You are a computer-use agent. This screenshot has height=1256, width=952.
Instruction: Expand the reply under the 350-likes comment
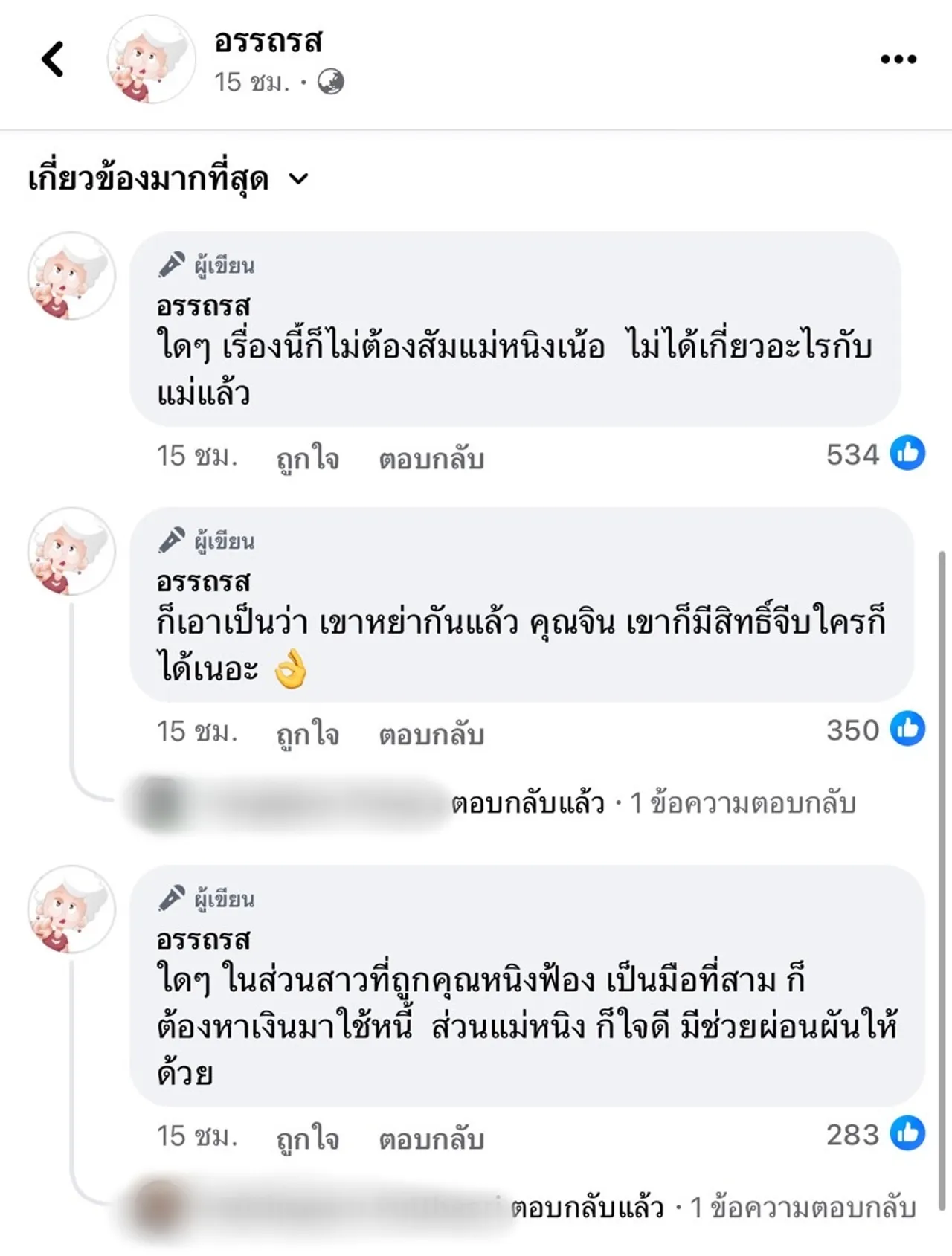click(653, 803)
